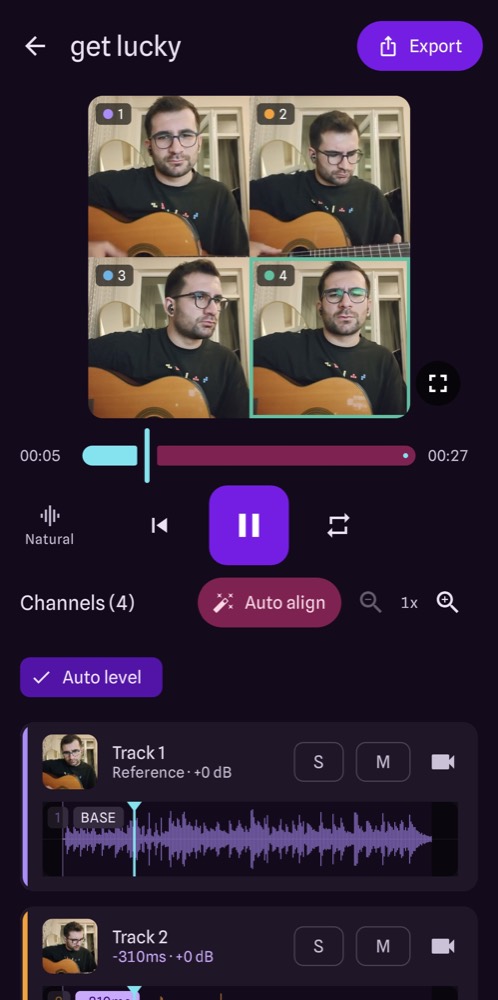The image size is (498, 1000).
Task: Toggle Track 1 video camera icon
Action: (x=443, y=762)
